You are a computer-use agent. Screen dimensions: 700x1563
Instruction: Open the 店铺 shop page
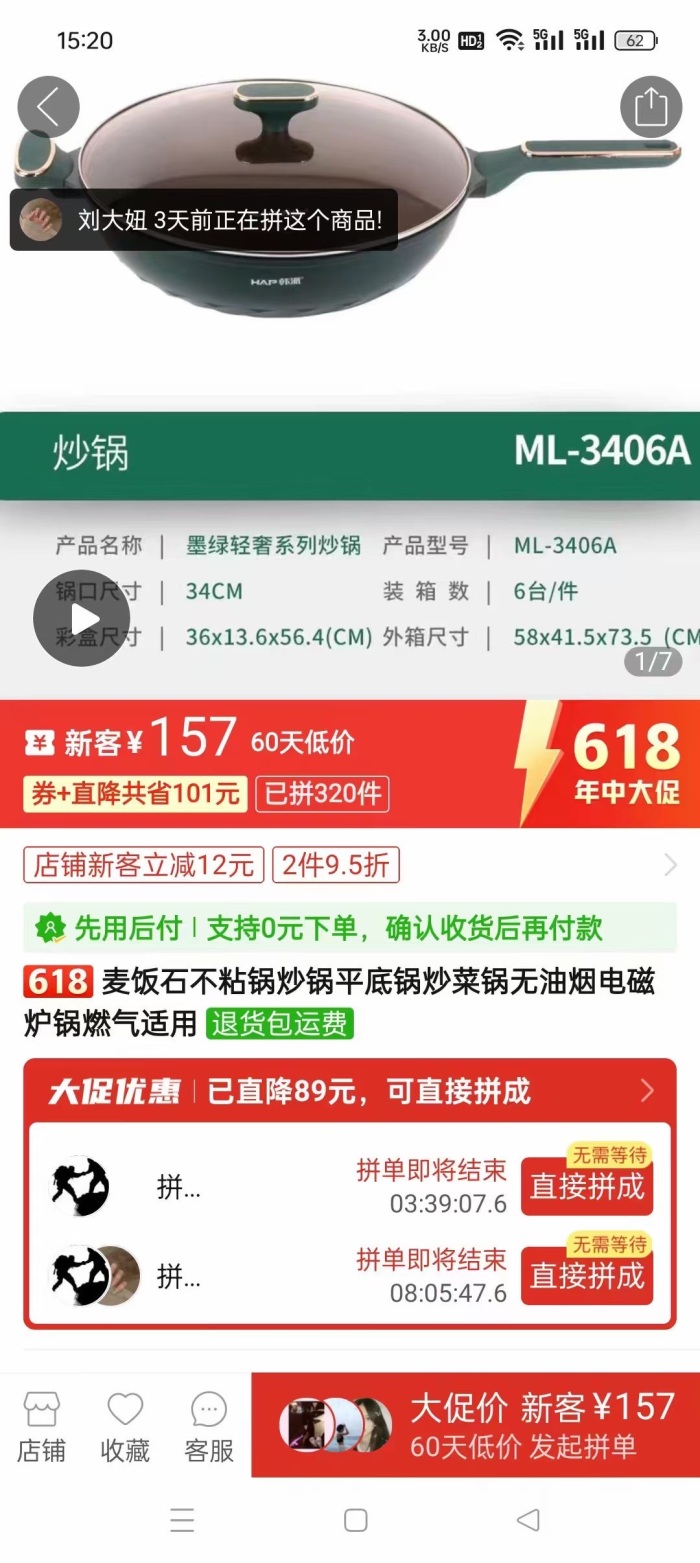(41, 1427)
